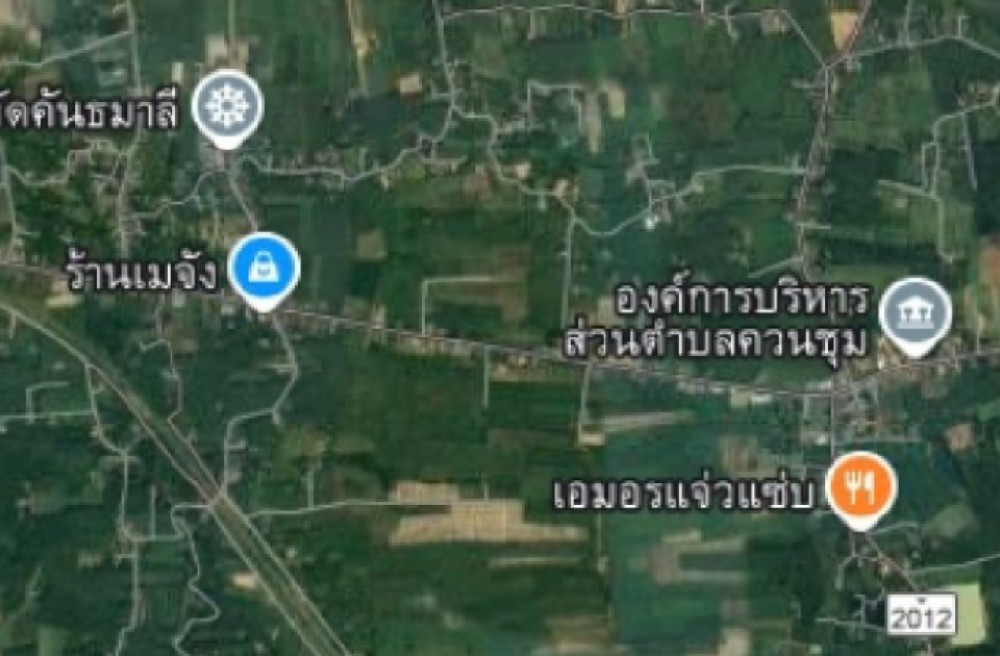Open the shop pin ร้านเมจัง
The width and height of the screenshot is (1000, 656).
[264, 267]
